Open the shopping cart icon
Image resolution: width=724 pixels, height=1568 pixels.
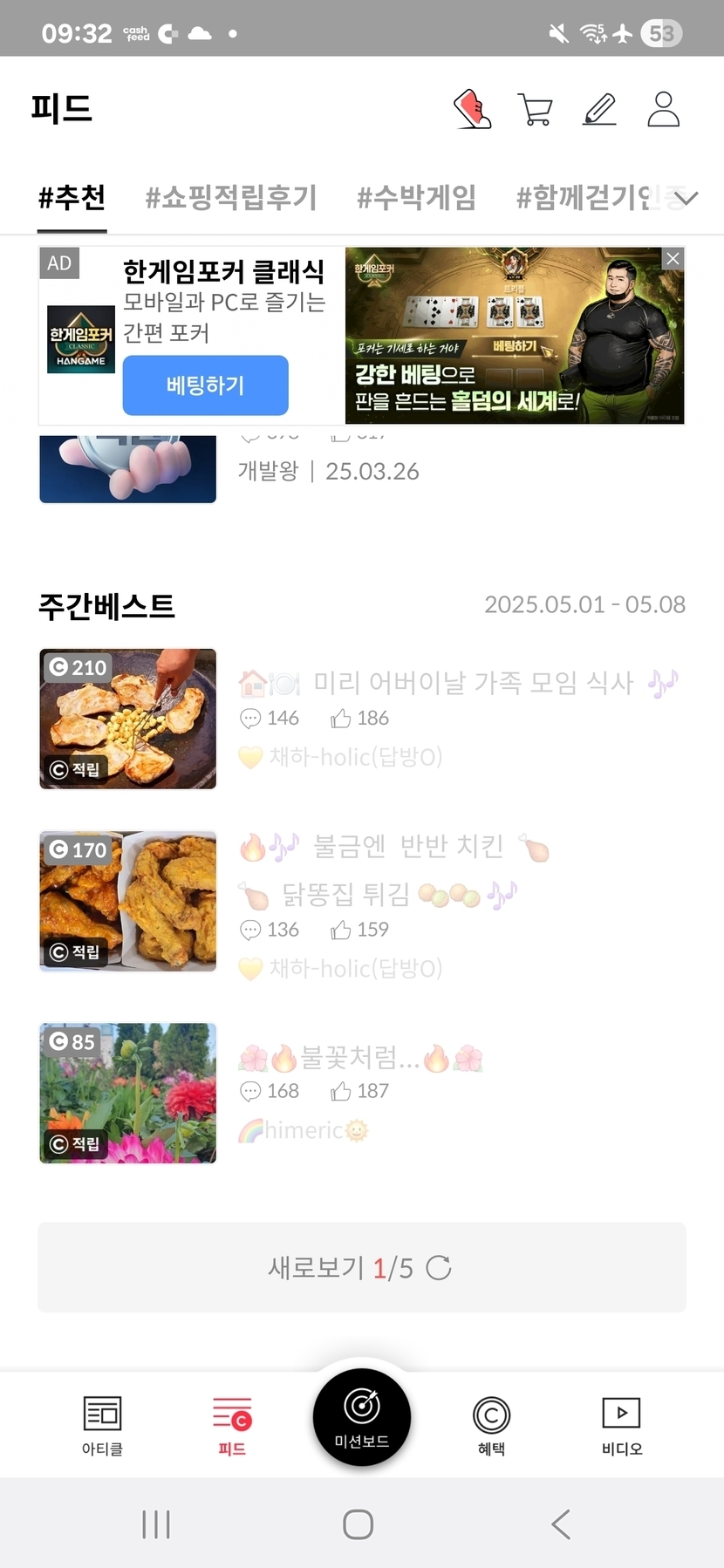pyautogui.click(x=535, y=110)
